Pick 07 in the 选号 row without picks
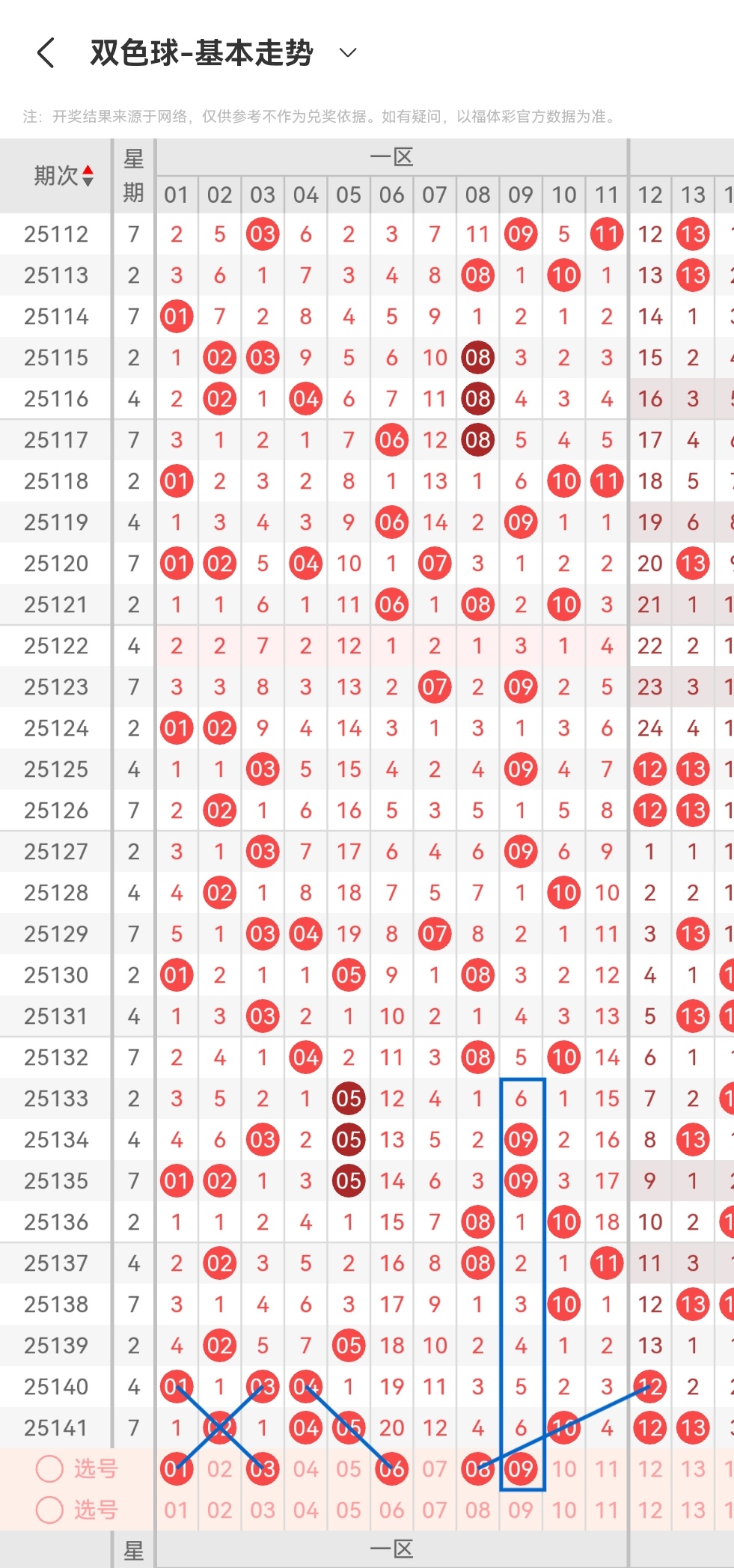The image size is (734, 1568). tap(435, 1510)
